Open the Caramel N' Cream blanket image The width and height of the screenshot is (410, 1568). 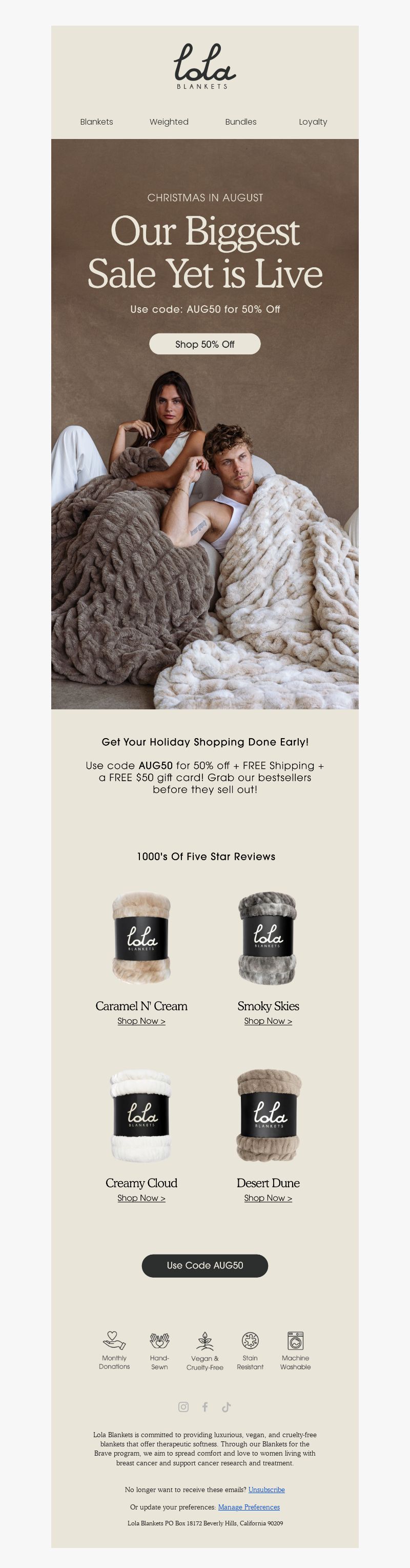point(141,938)
